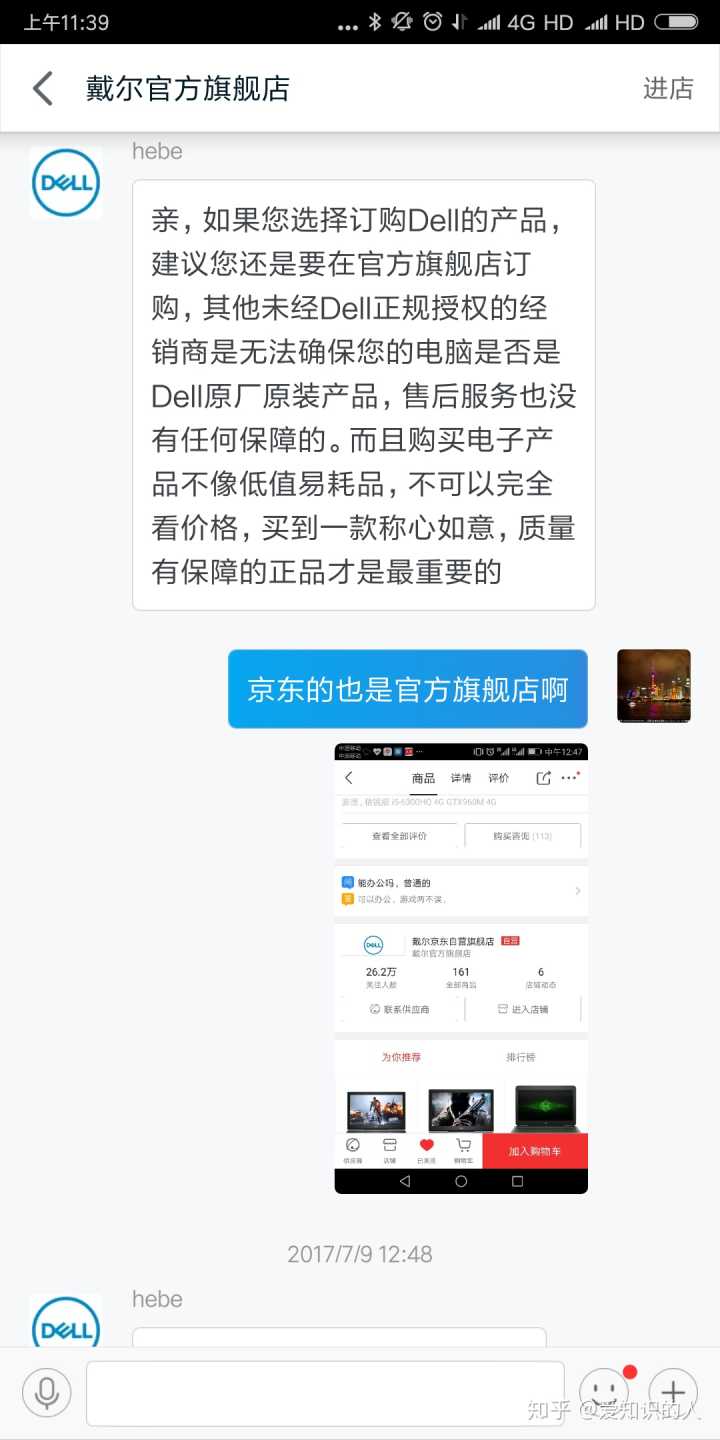Open the plus attachments menu
The height and width of the screenshot is (1440, 720).
click(673, 1391)
